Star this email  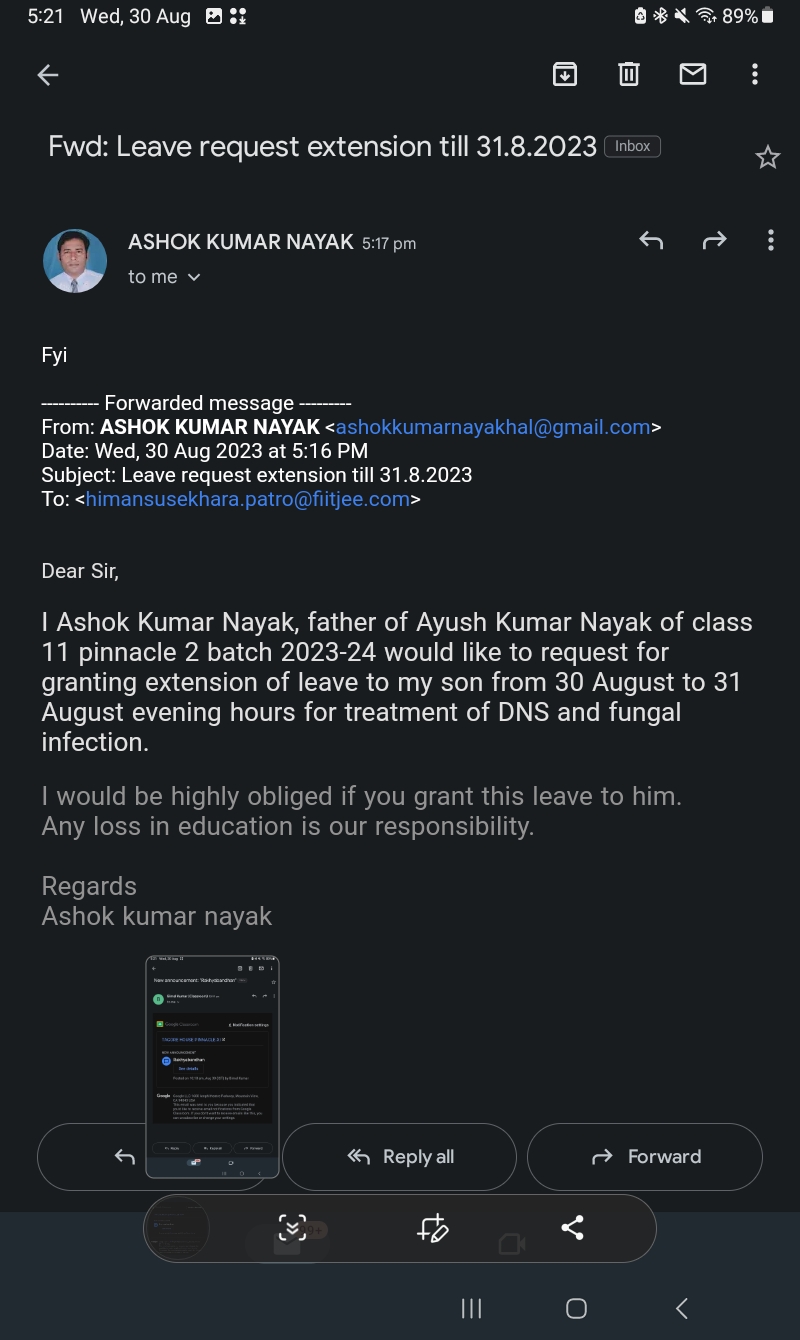(767, 157)
